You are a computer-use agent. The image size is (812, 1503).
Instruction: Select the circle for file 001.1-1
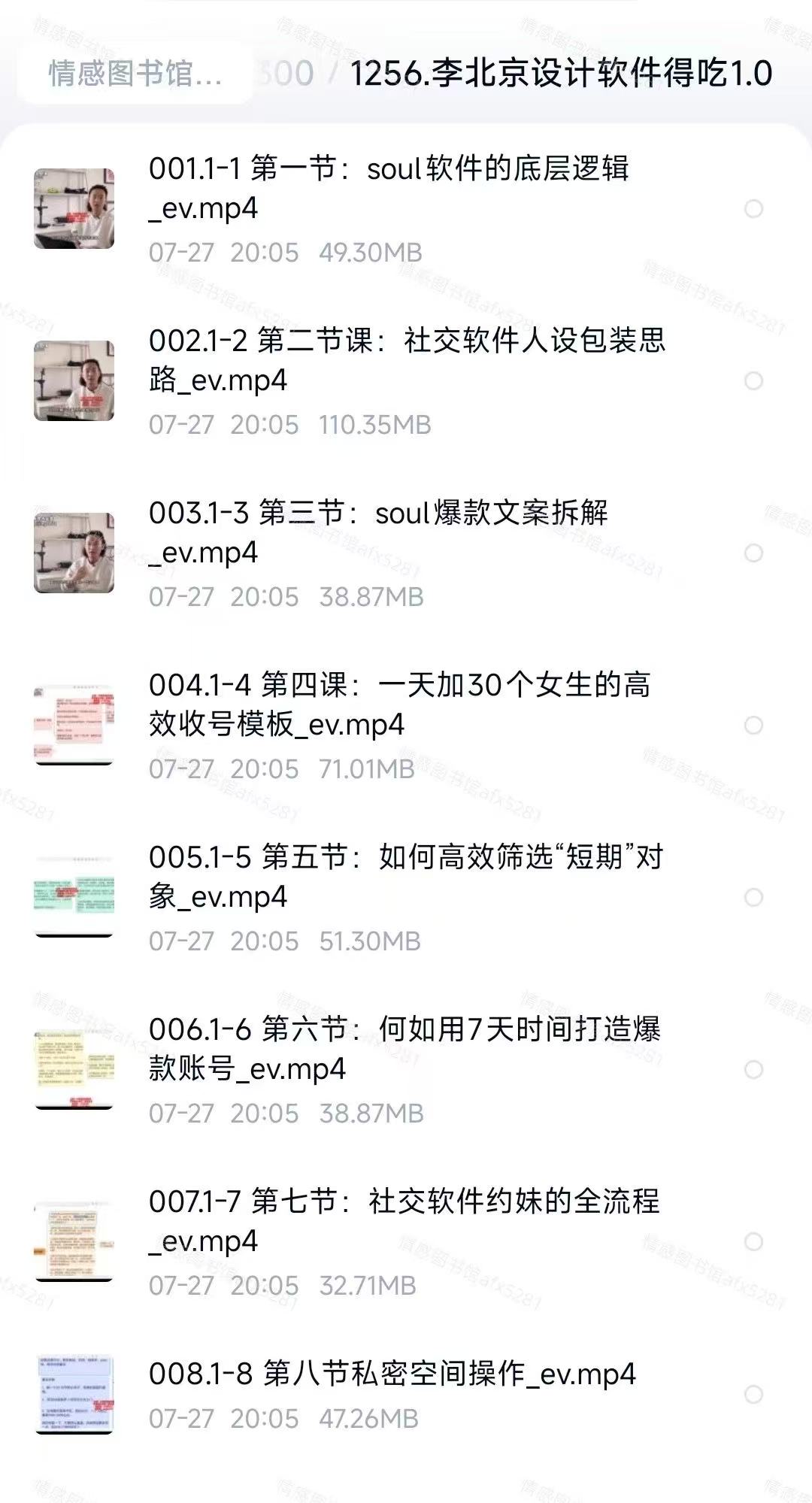pyautogui.click(x=753, y=209)
